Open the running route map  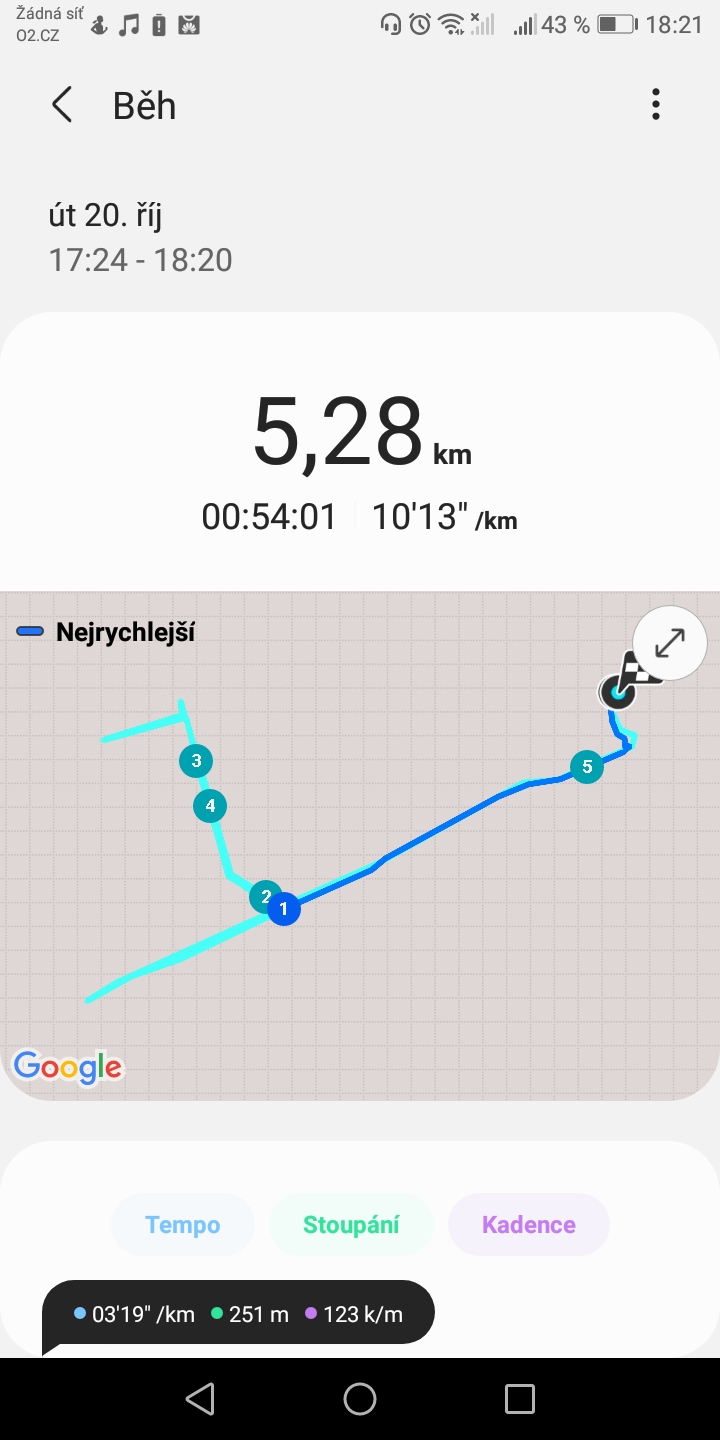click(x=360, y=846)
